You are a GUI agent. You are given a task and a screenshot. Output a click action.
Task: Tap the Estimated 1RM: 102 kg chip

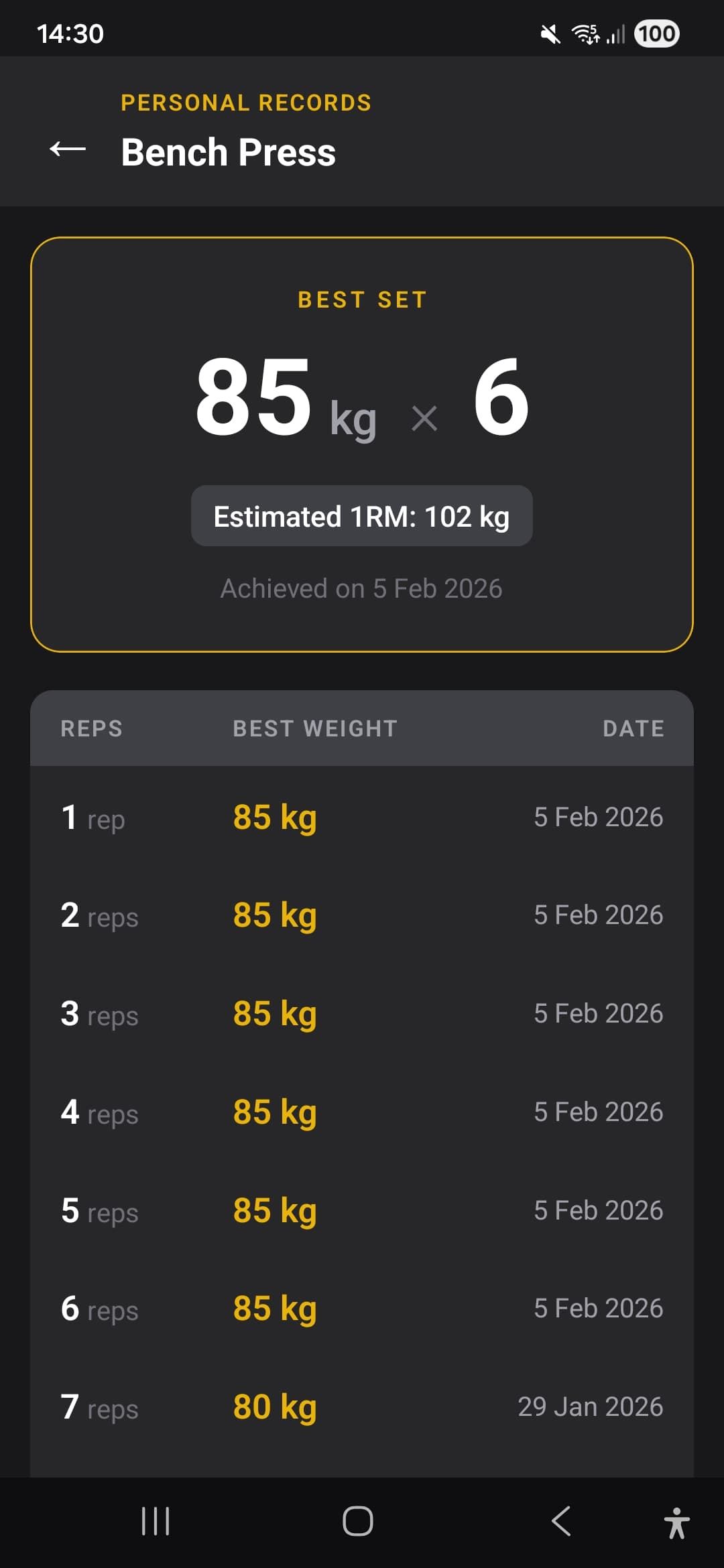(361, 516)
